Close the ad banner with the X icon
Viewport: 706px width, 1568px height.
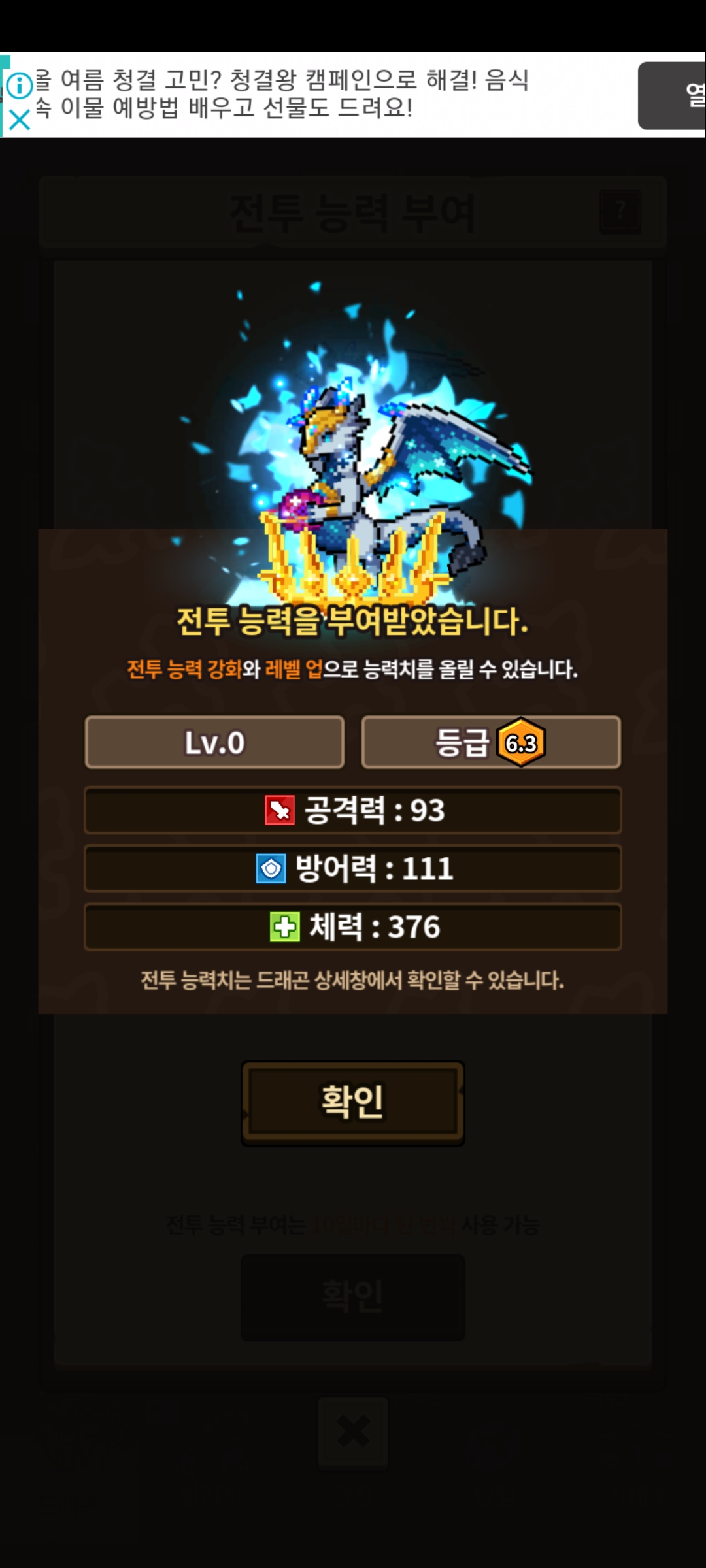point(20,120)
